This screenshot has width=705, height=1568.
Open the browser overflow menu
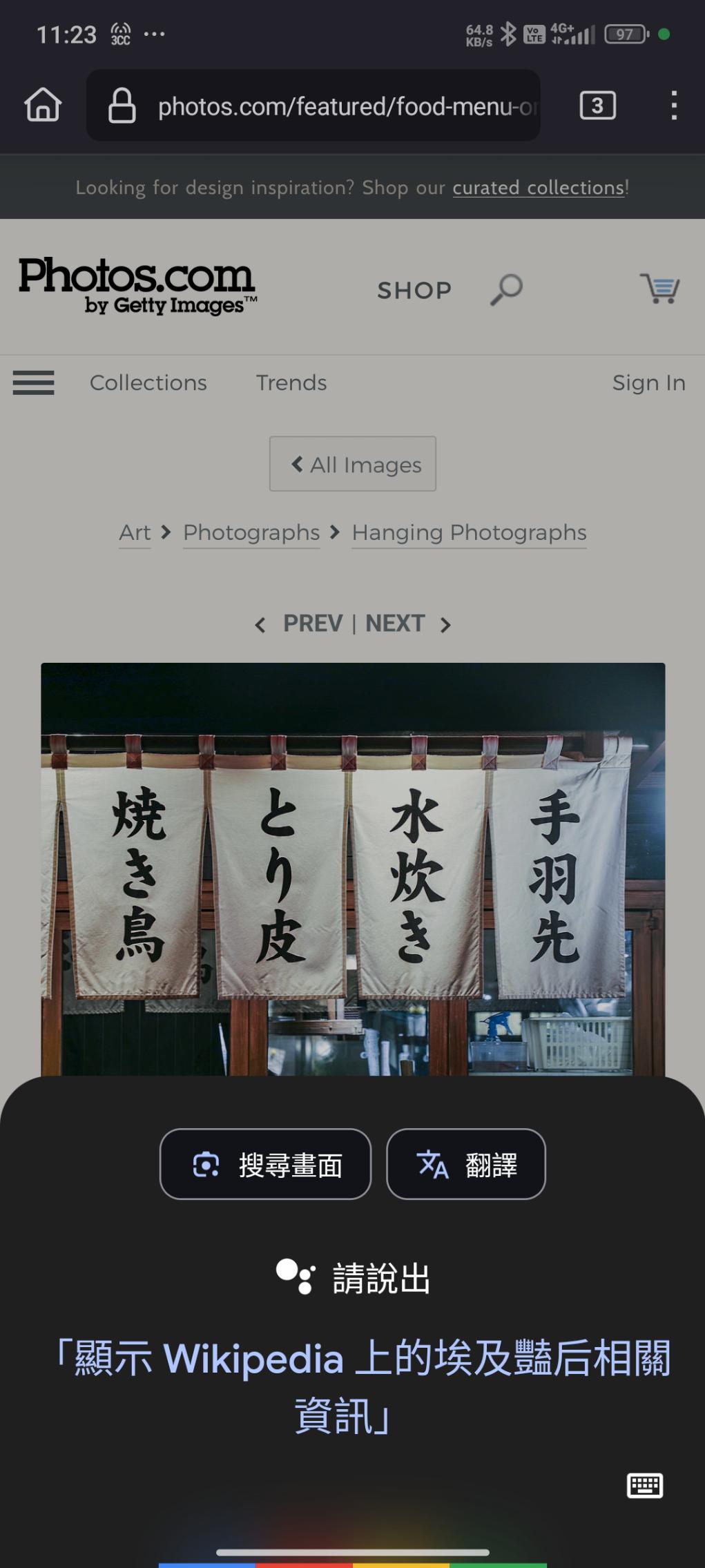(673, 106)
